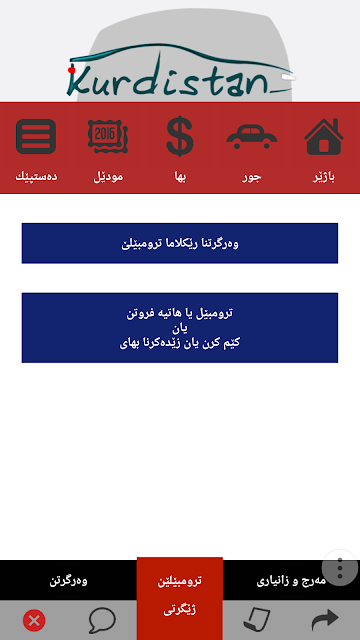
Task: Open the three-dot overflow menu
Action: click(x=340, y=568)
